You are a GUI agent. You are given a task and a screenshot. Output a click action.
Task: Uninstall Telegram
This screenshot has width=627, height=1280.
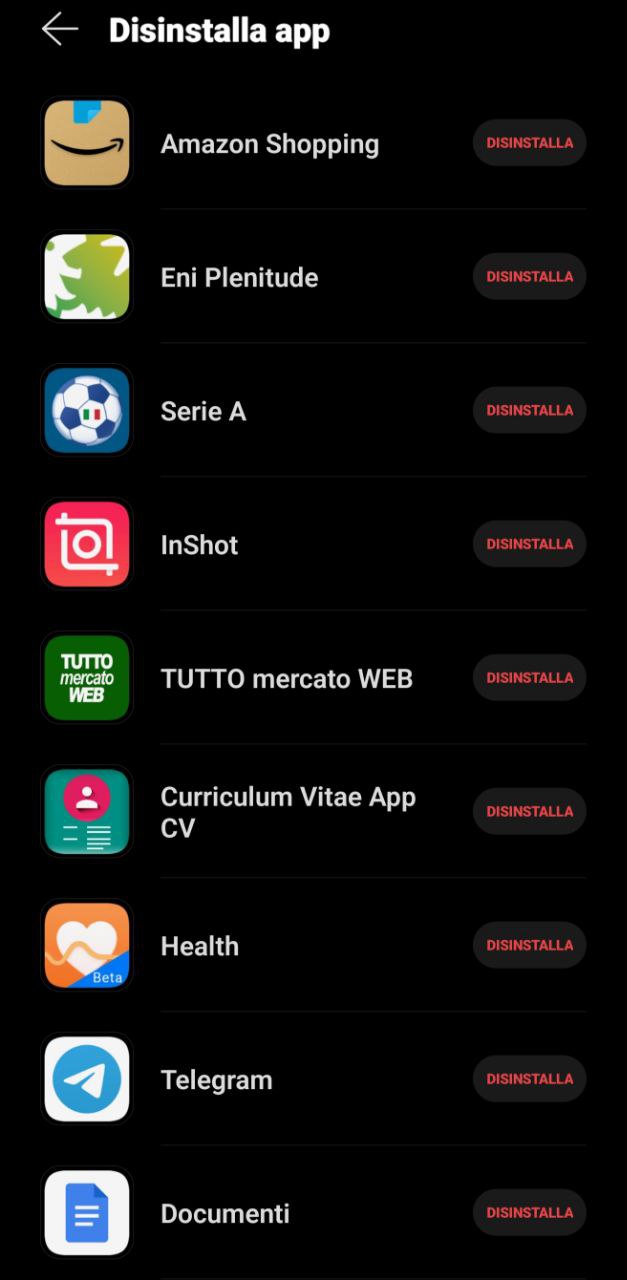coord(529,1079)
